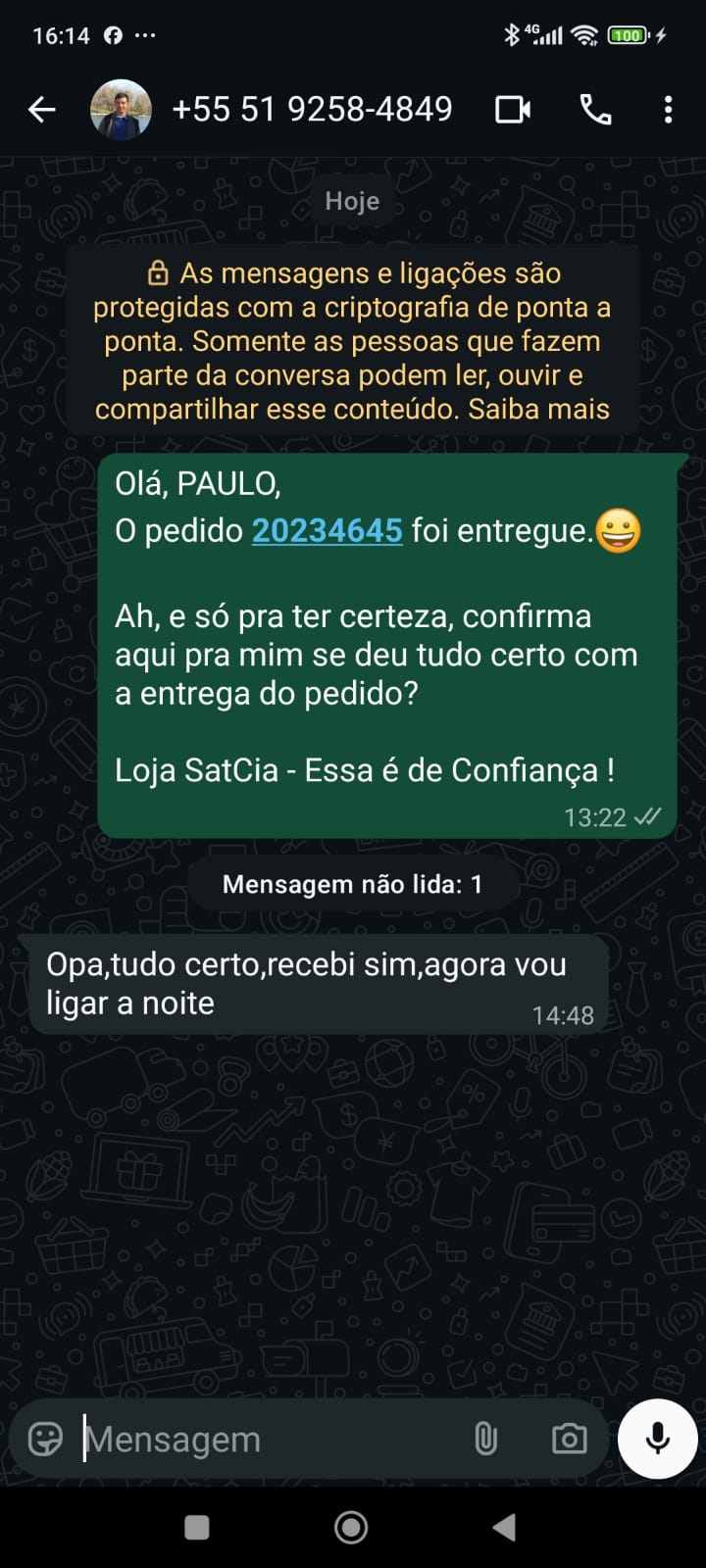This screenshot has width=706, height=1568.
Task: Tap the system home button
Action: [x=351, y=1527]
